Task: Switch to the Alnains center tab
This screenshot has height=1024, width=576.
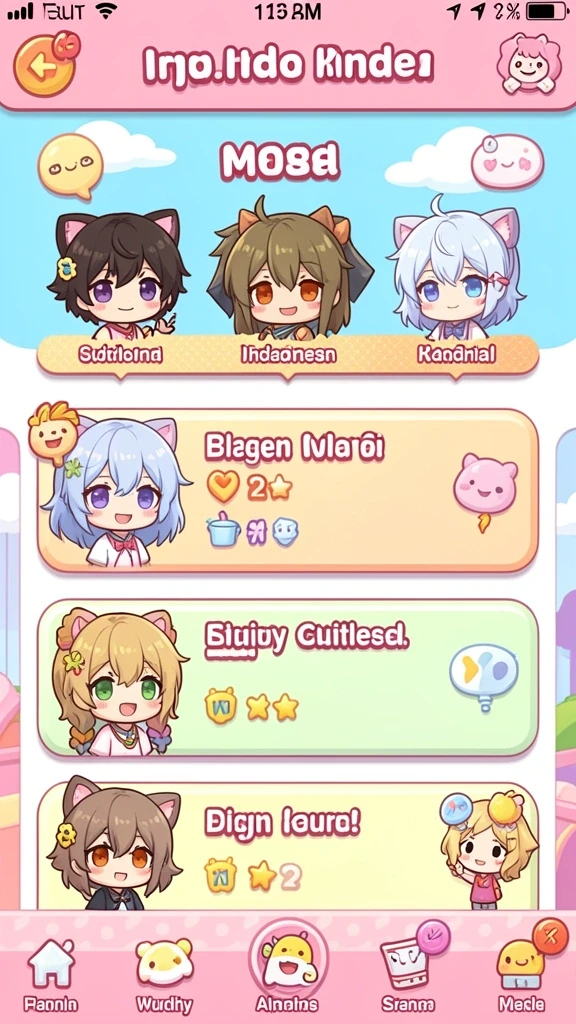Action: point(287,967)
